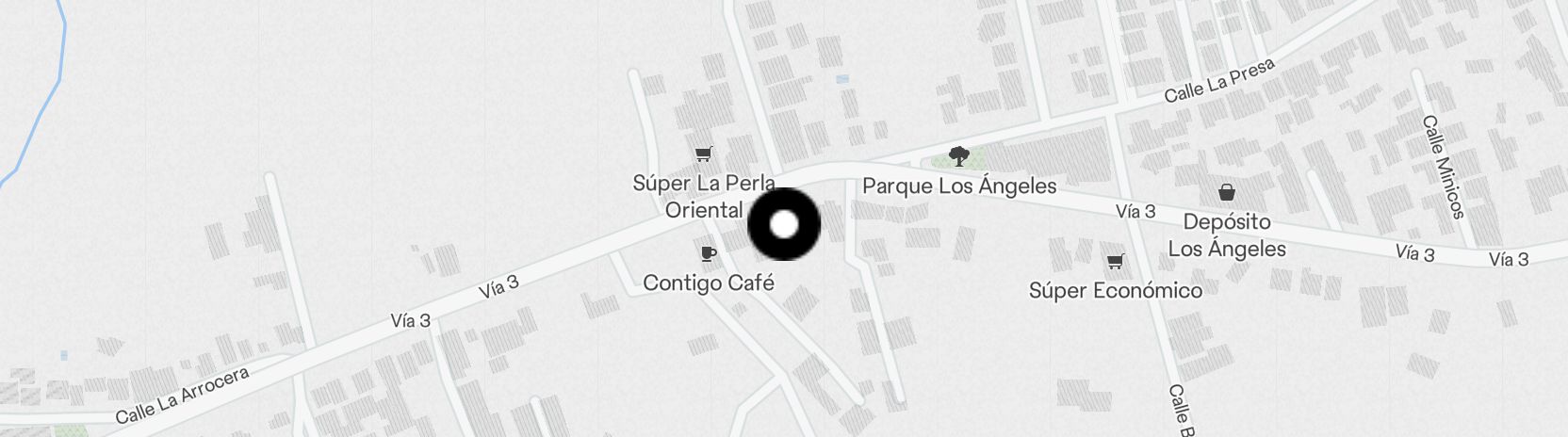Select the Depósito Los Ángeles marker
Screen dimensions: 1568x437
click(1227, 193)
